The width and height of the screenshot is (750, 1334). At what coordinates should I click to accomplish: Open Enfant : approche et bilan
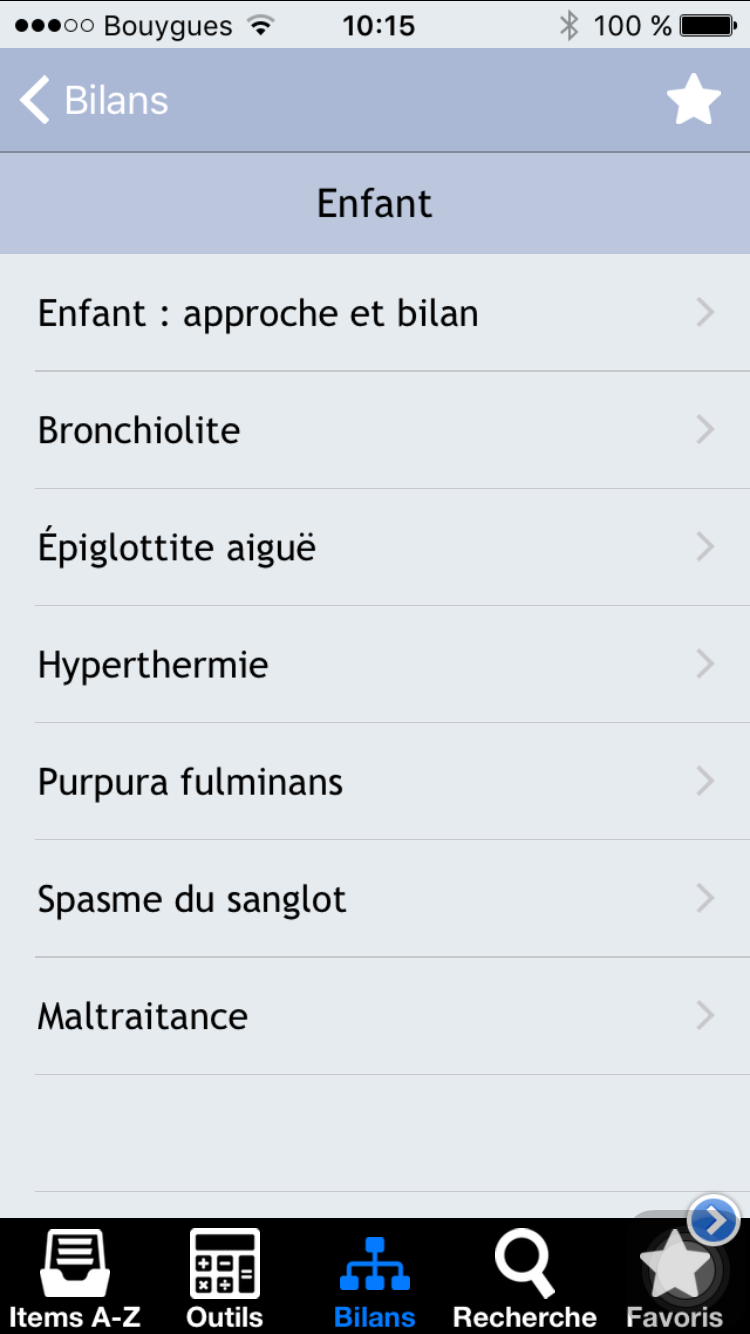pos(375,313)
